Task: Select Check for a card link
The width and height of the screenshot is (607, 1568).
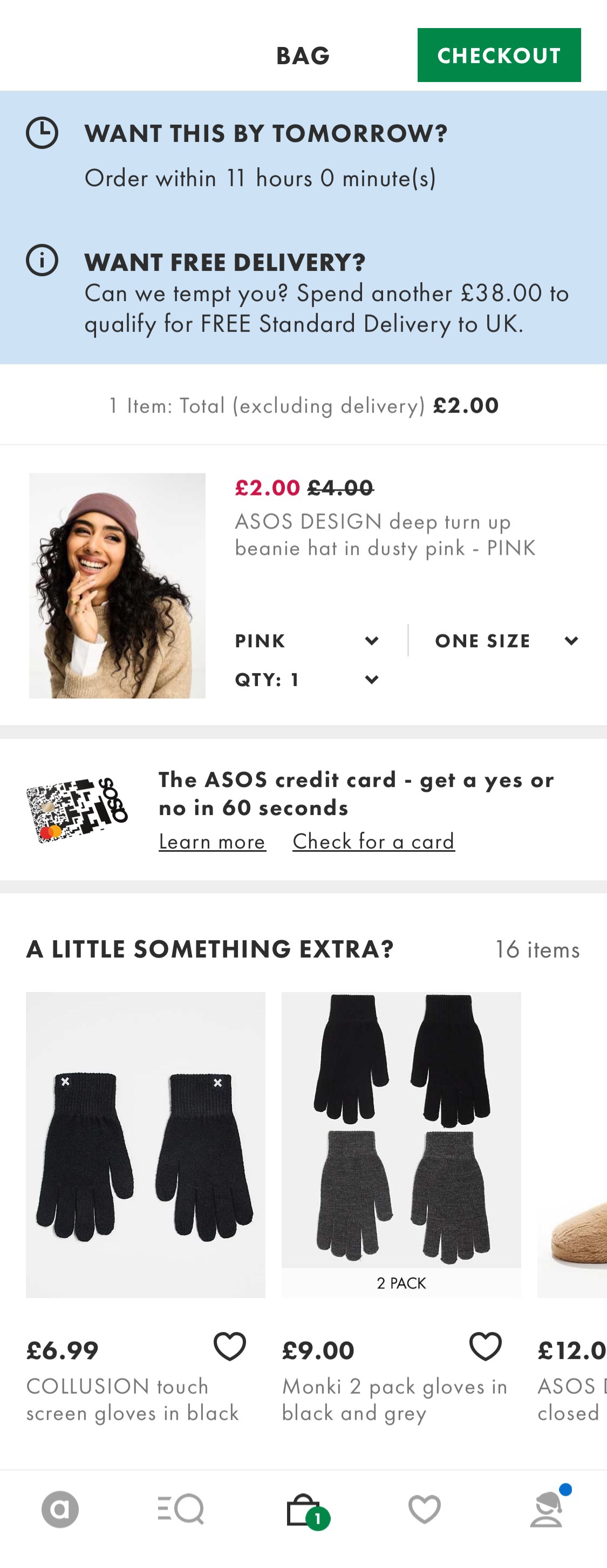Action: pyautogui.click(x=373, y=842)
